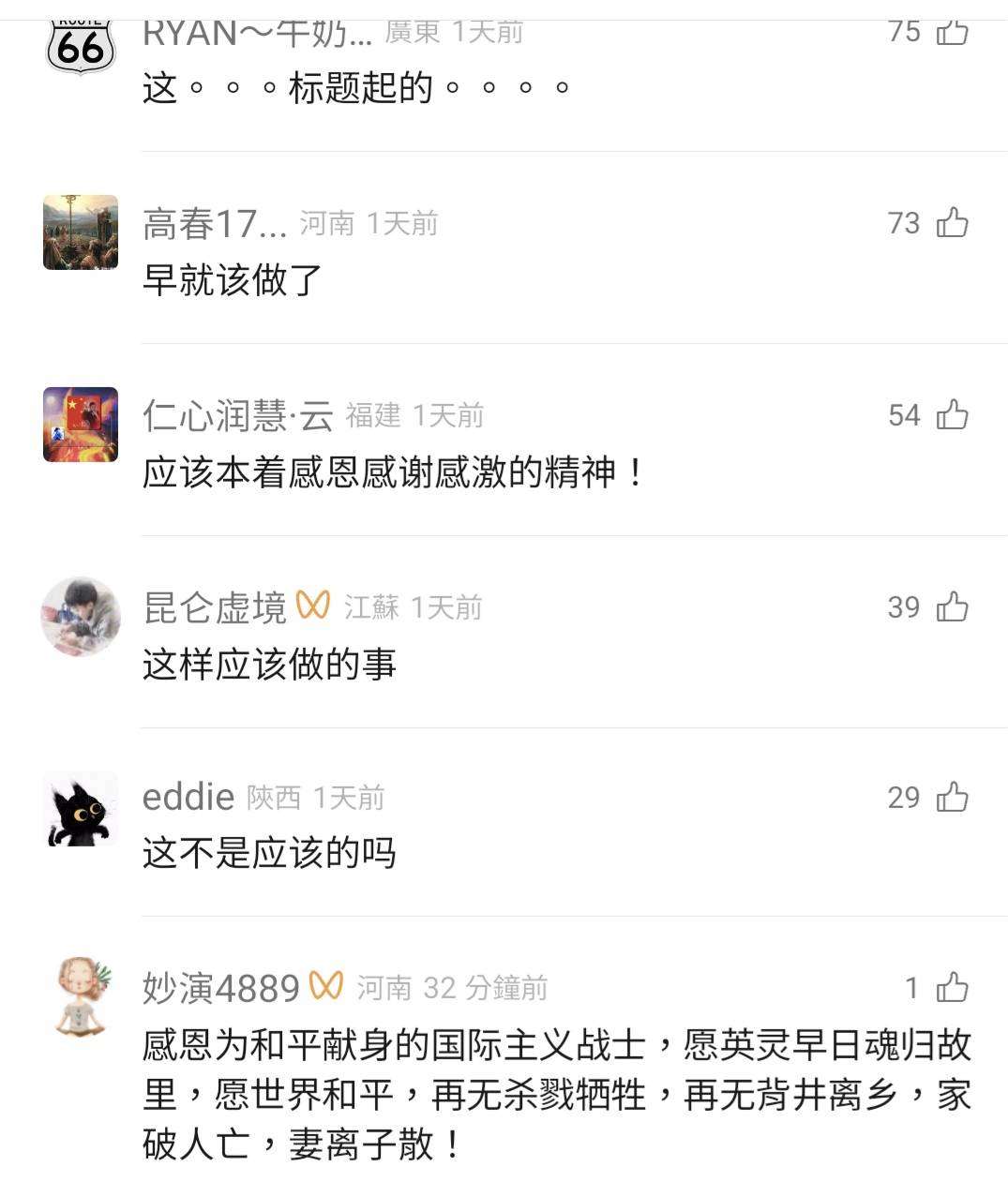Open 高春17...'s profile avatar

click(81, 232)
